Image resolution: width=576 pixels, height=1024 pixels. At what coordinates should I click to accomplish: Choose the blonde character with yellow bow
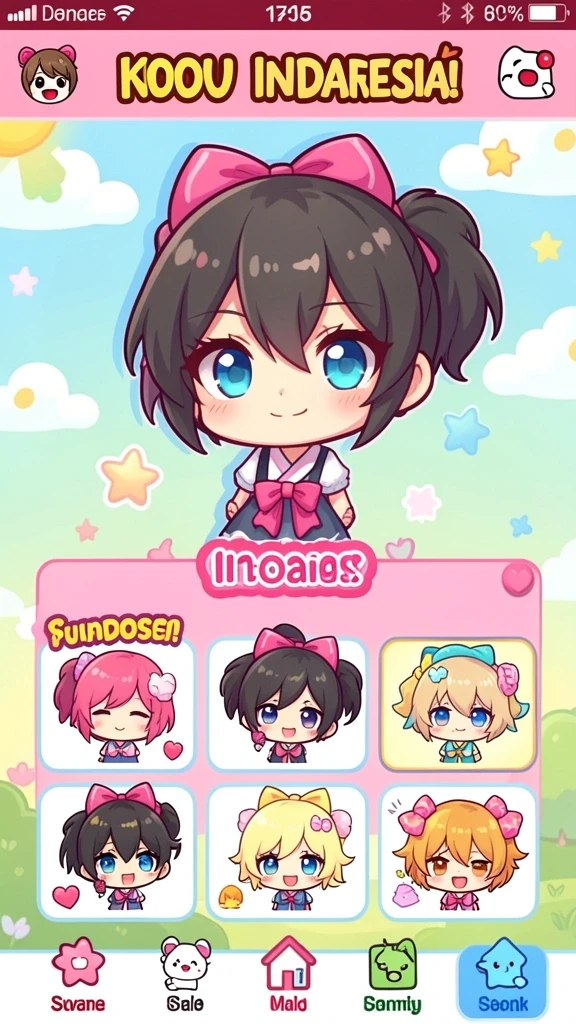287,852
